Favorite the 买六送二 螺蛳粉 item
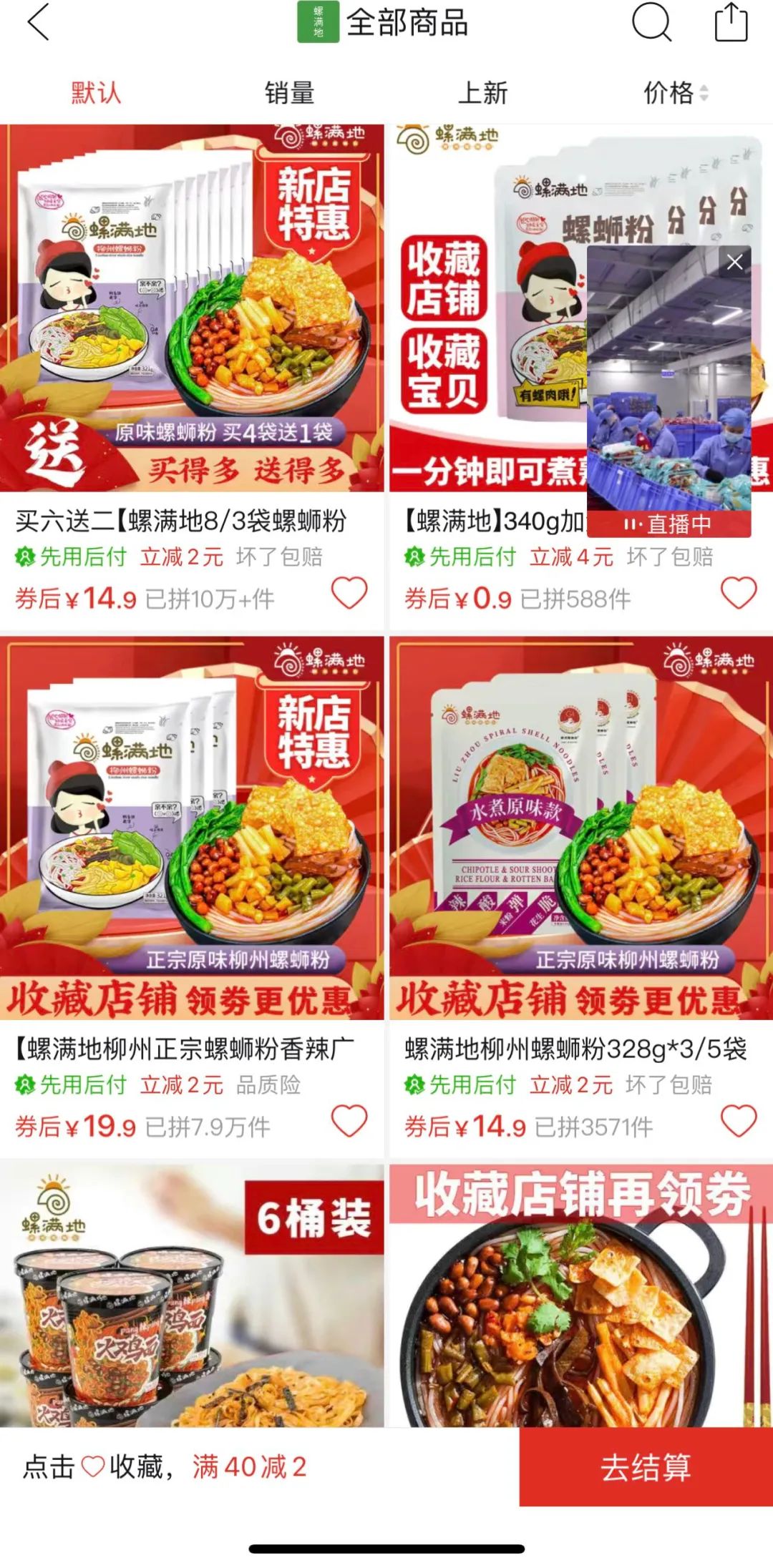 pos(349,593)
